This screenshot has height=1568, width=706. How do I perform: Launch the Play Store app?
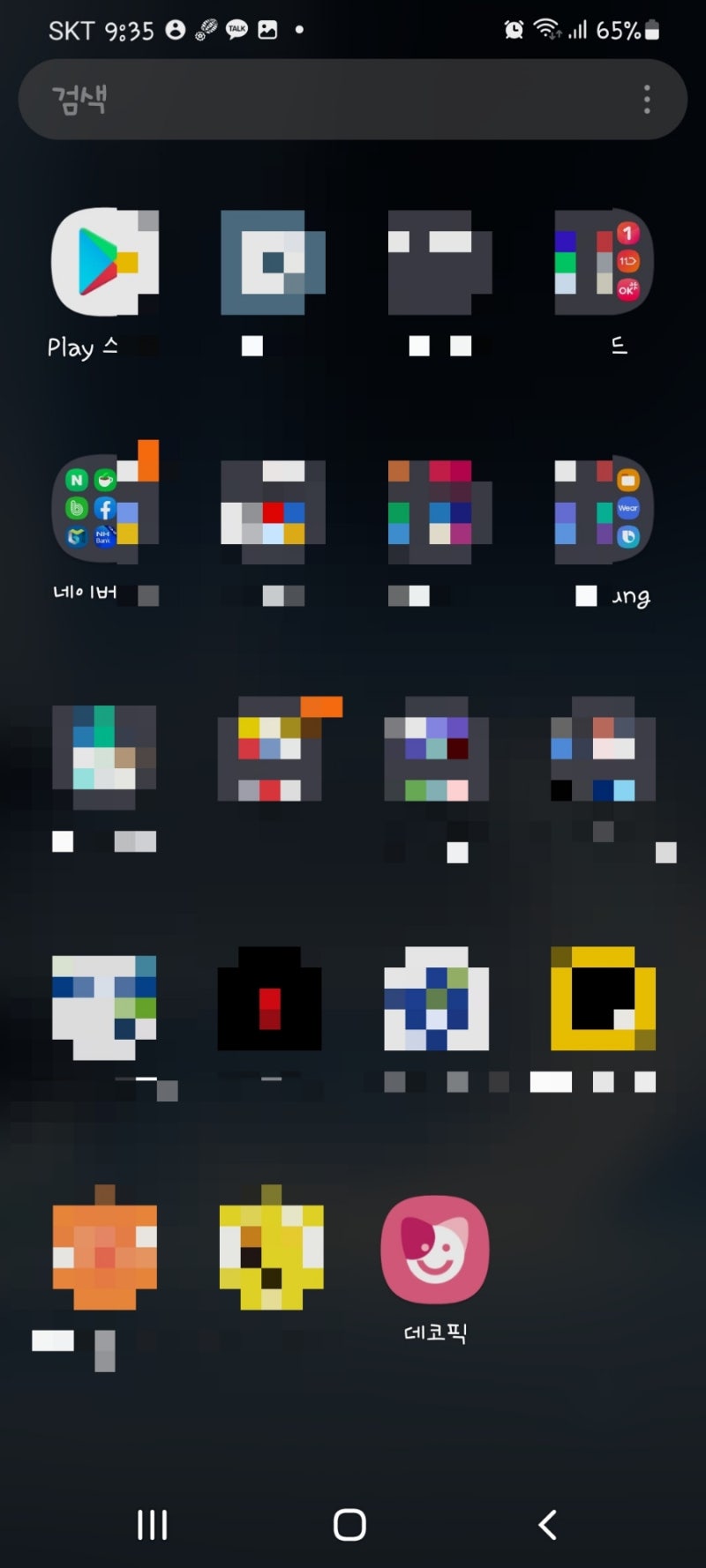(104, 263)
